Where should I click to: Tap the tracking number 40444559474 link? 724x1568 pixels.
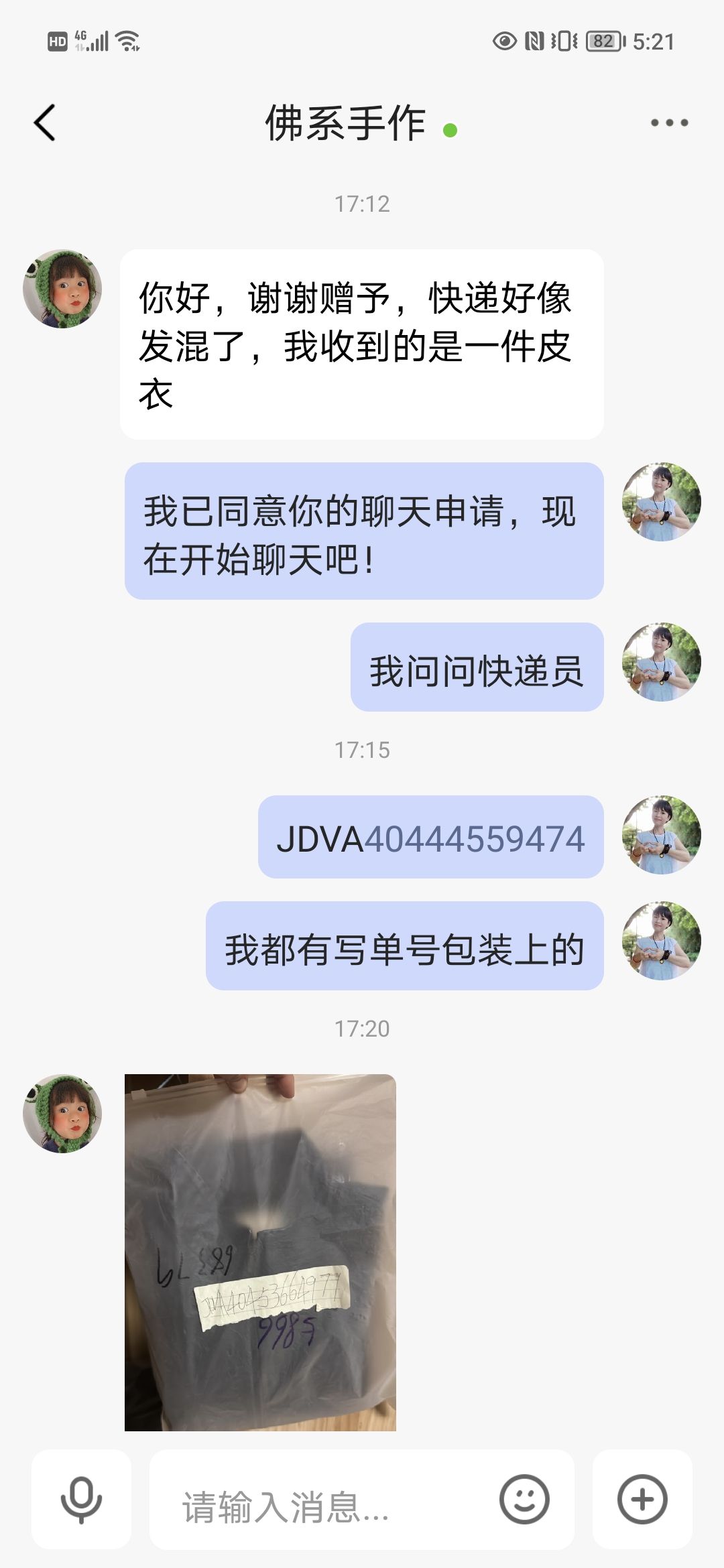[474, 838]
